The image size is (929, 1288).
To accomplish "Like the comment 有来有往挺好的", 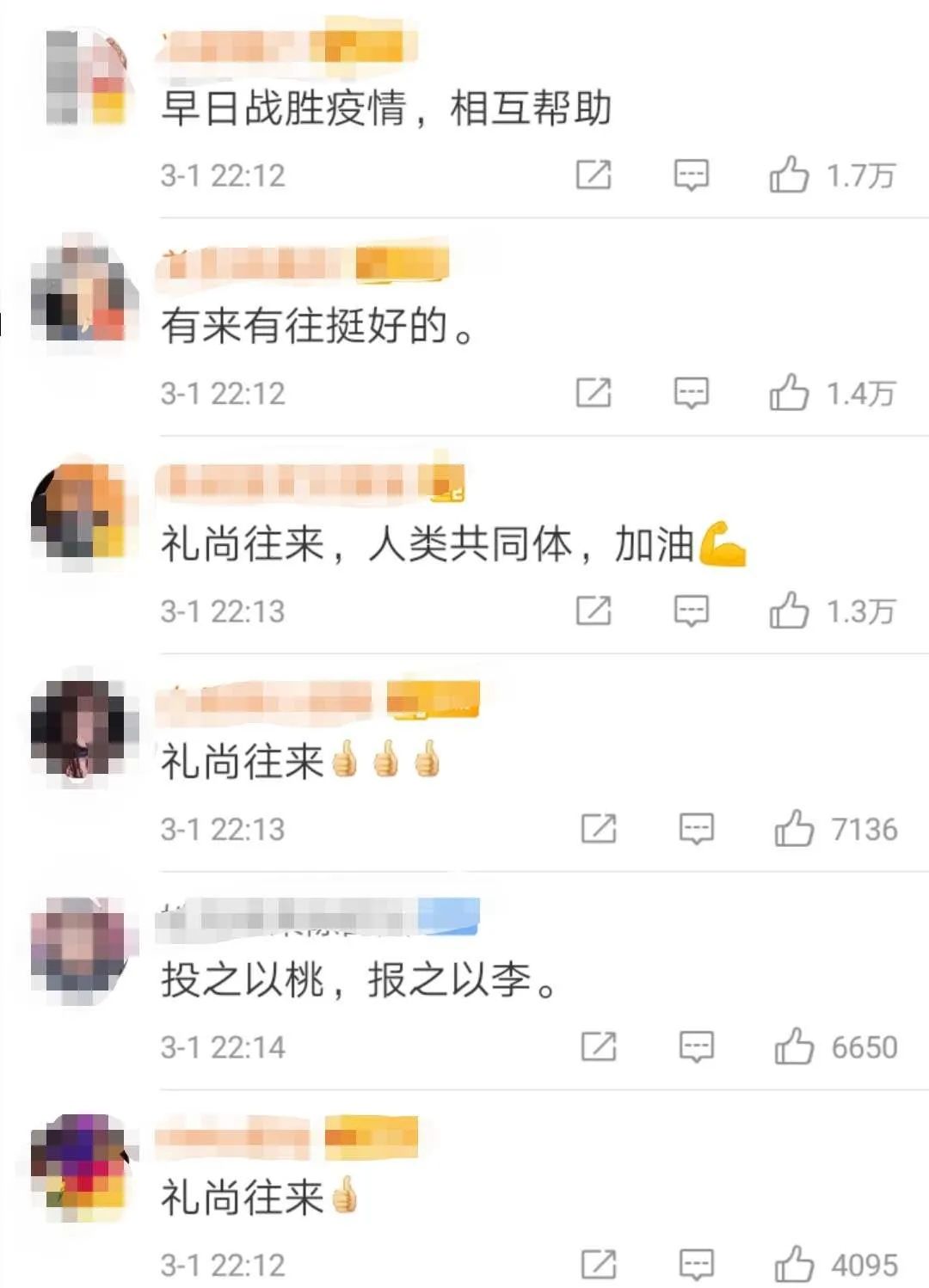I will 789,393.
